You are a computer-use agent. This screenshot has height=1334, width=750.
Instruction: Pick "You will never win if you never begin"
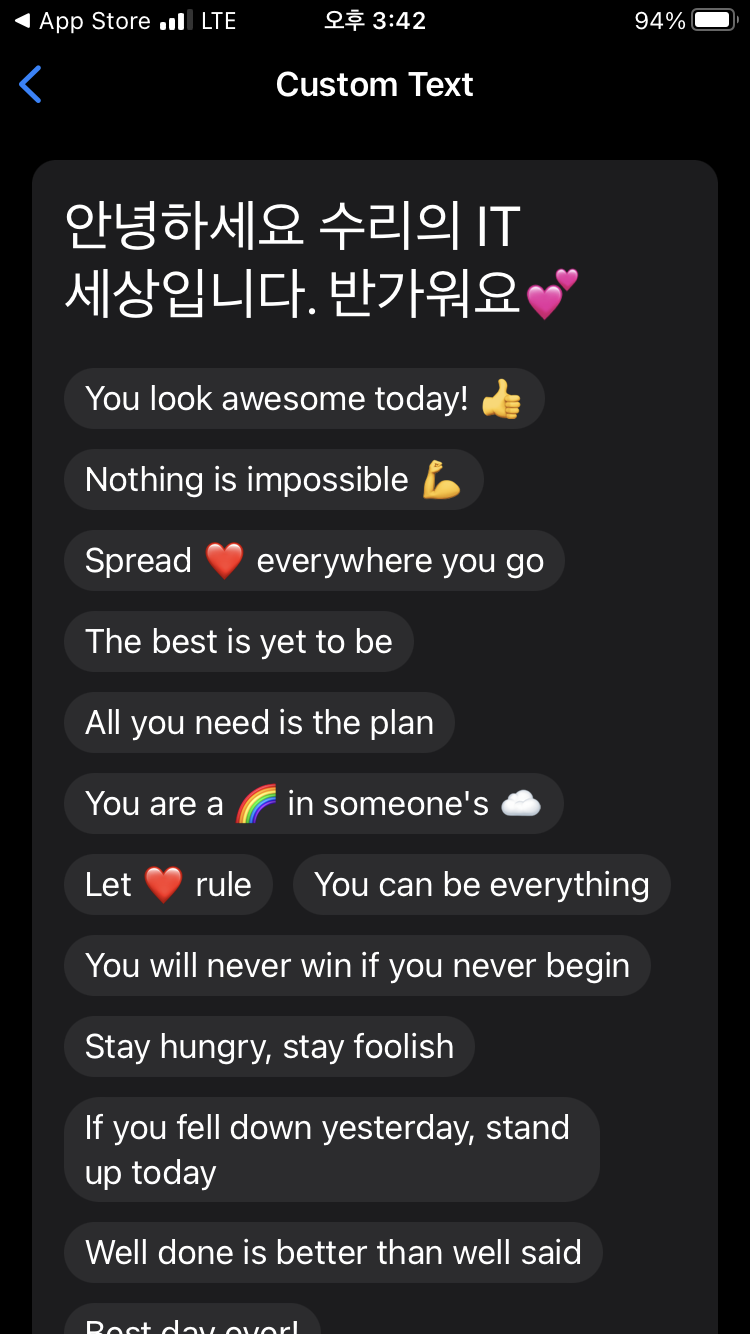coord(357,966)
